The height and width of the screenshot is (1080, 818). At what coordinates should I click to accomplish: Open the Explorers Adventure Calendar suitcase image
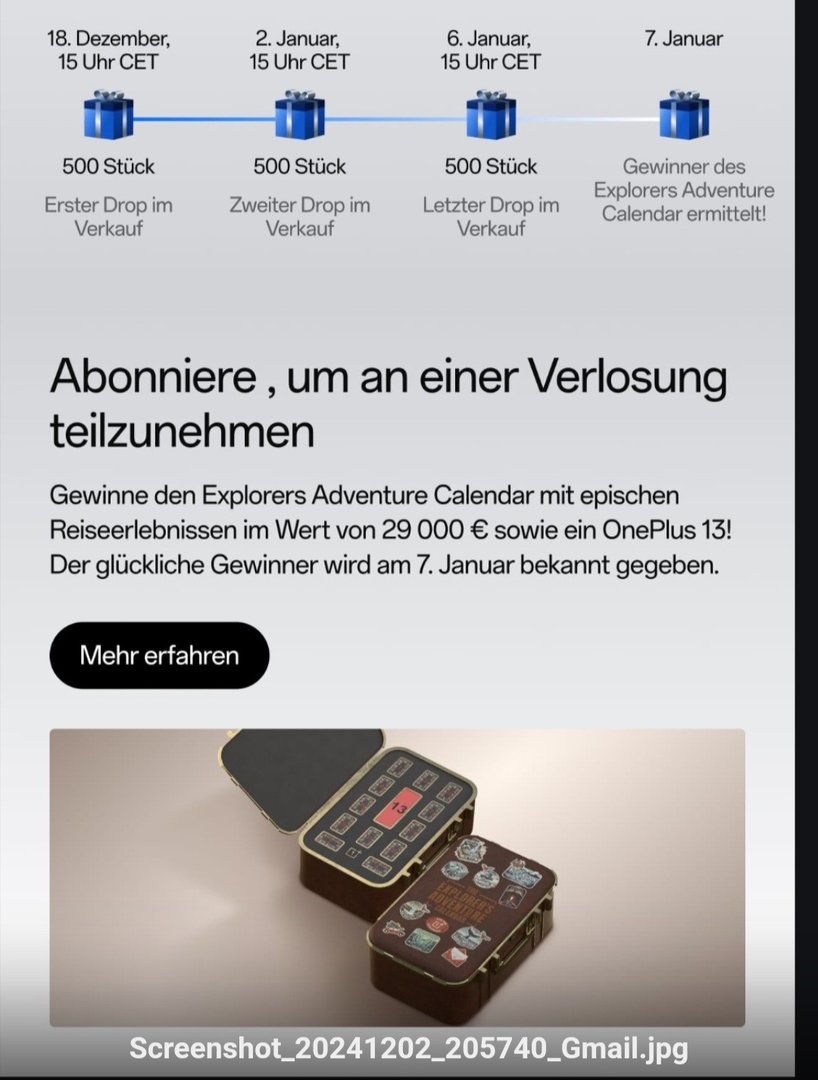click(x=397, y=877)
